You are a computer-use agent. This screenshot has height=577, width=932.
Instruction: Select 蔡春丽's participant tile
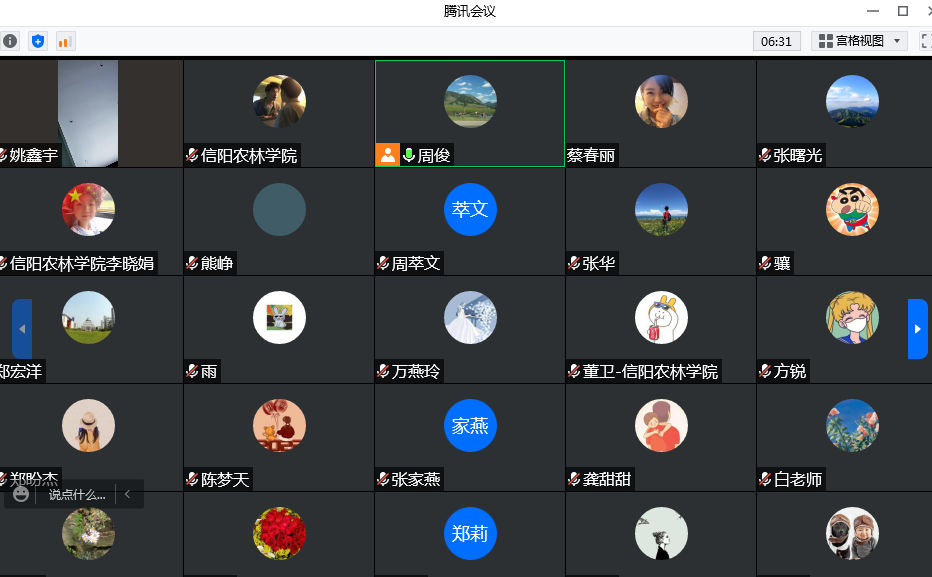tap(660, 112)
